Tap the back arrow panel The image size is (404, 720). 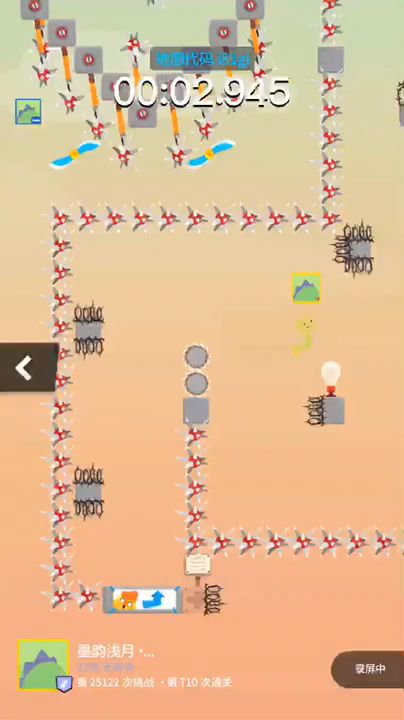[29, 367]
